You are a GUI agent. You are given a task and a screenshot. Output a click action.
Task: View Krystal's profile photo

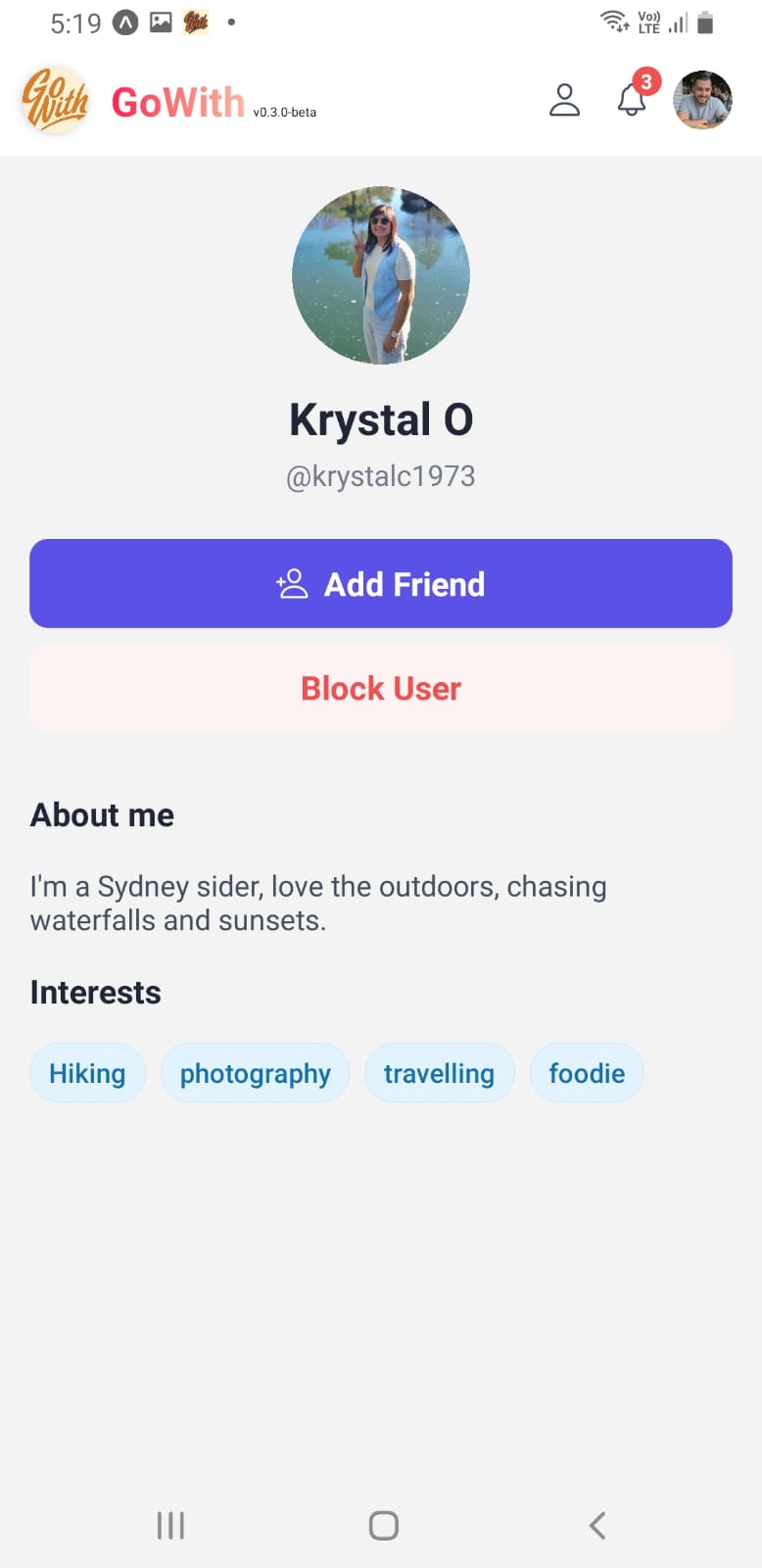(381, 275)
